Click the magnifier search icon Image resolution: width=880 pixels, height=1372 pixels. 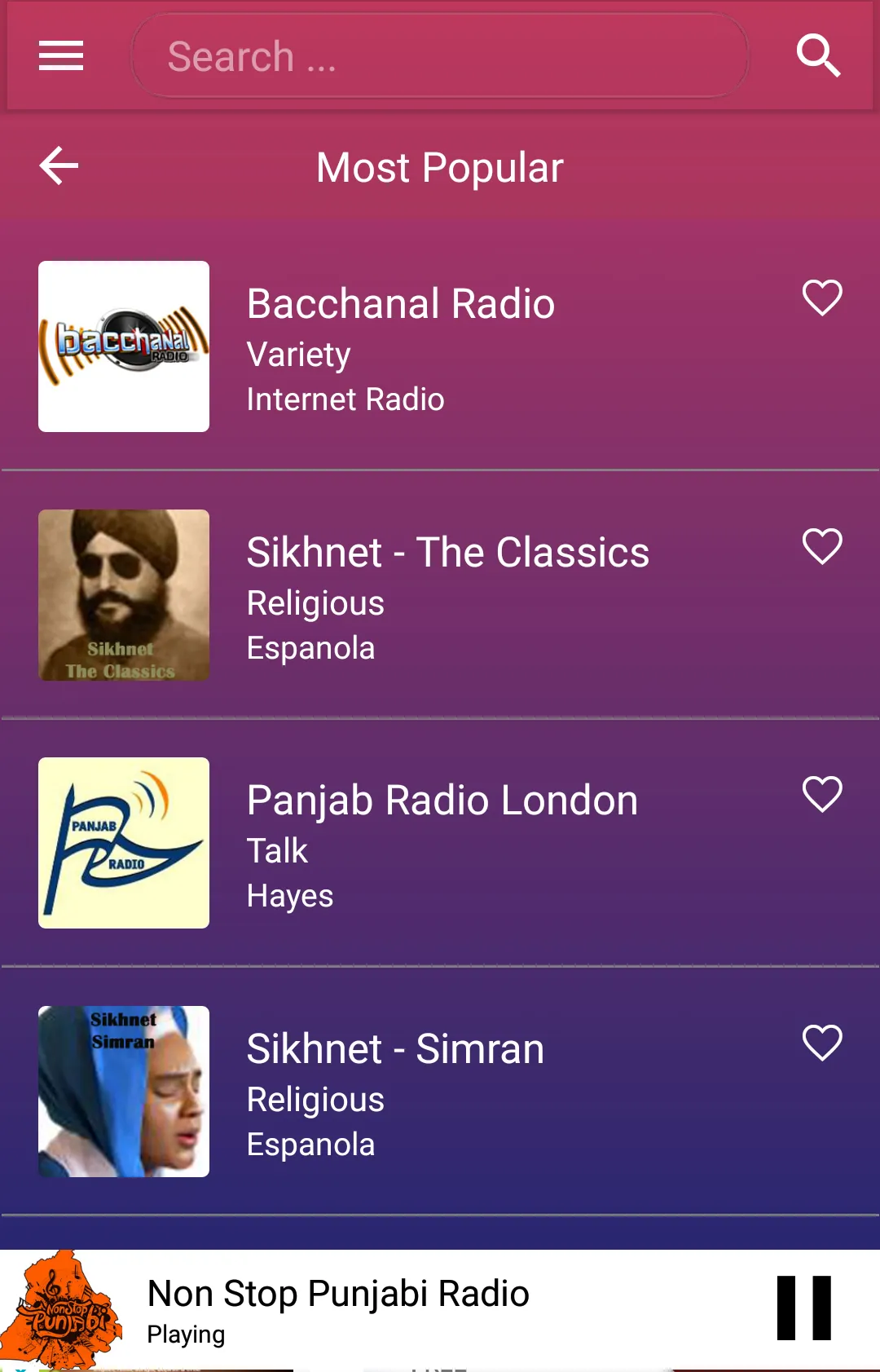coord(819,55)
